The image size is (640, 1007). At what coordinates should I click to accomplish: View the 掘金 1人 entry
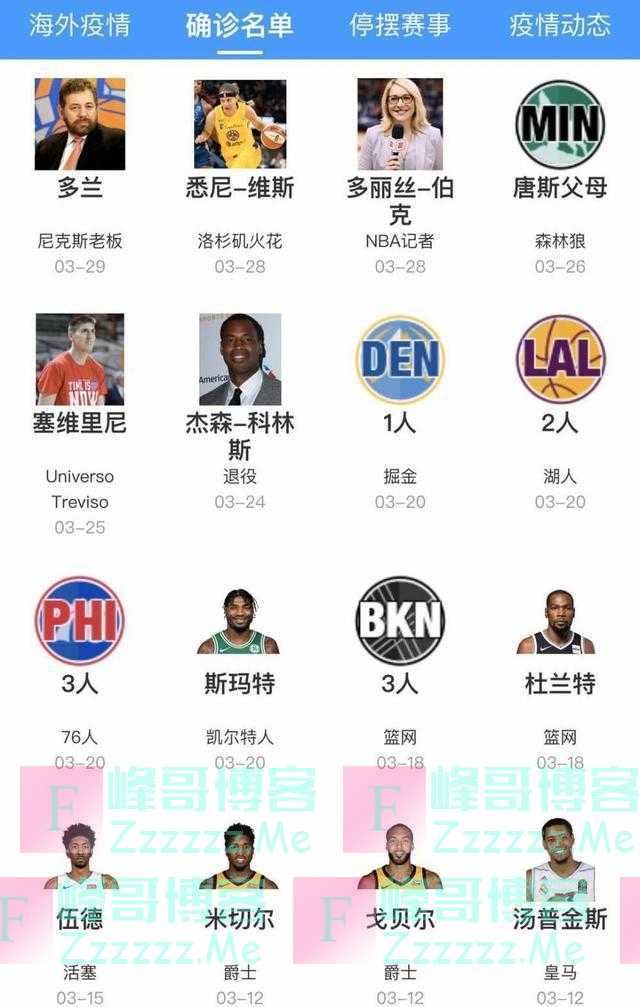[400, 360]
